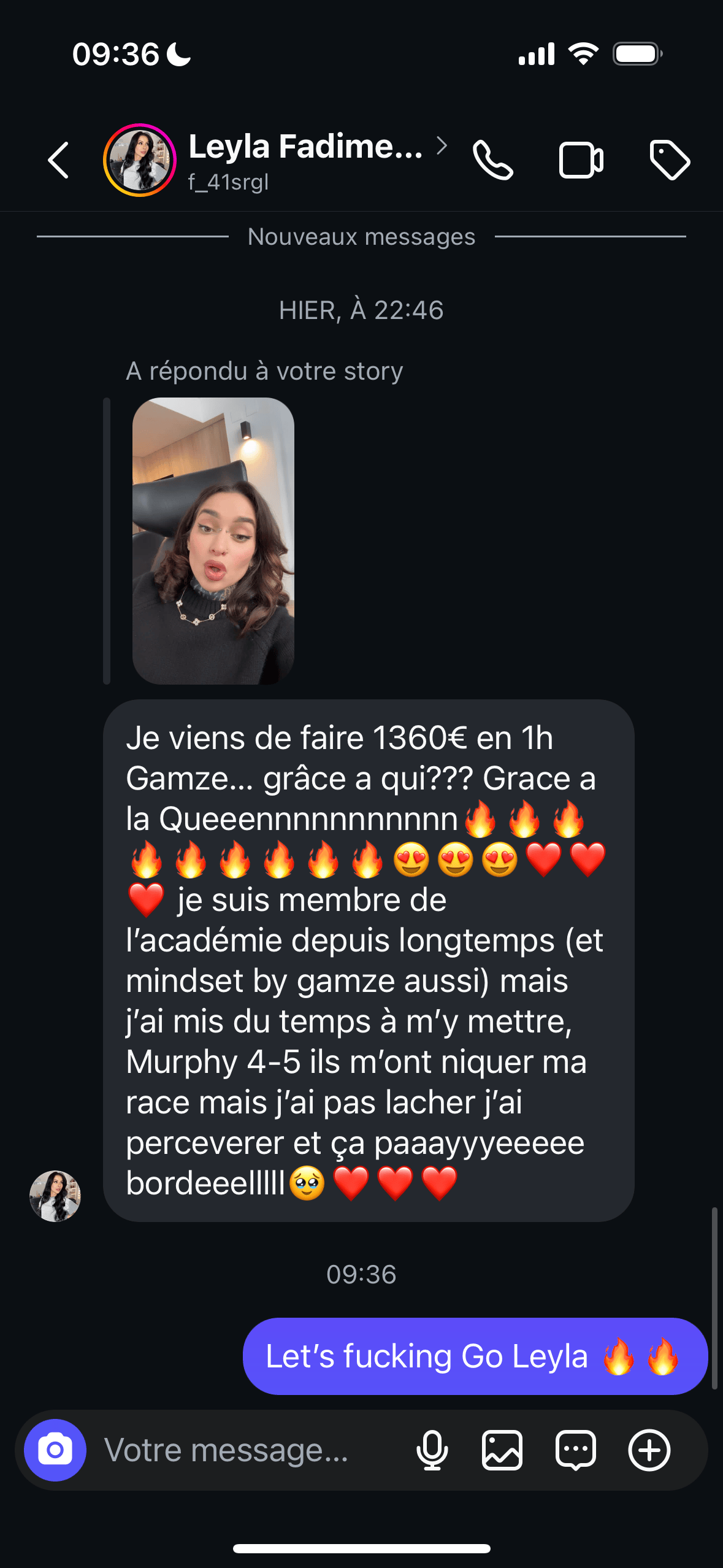Screen dimensions: 723x1568
Task: Open Leyla Fadime's chat details
Action: pyautogui.click(x=305, y=147)
